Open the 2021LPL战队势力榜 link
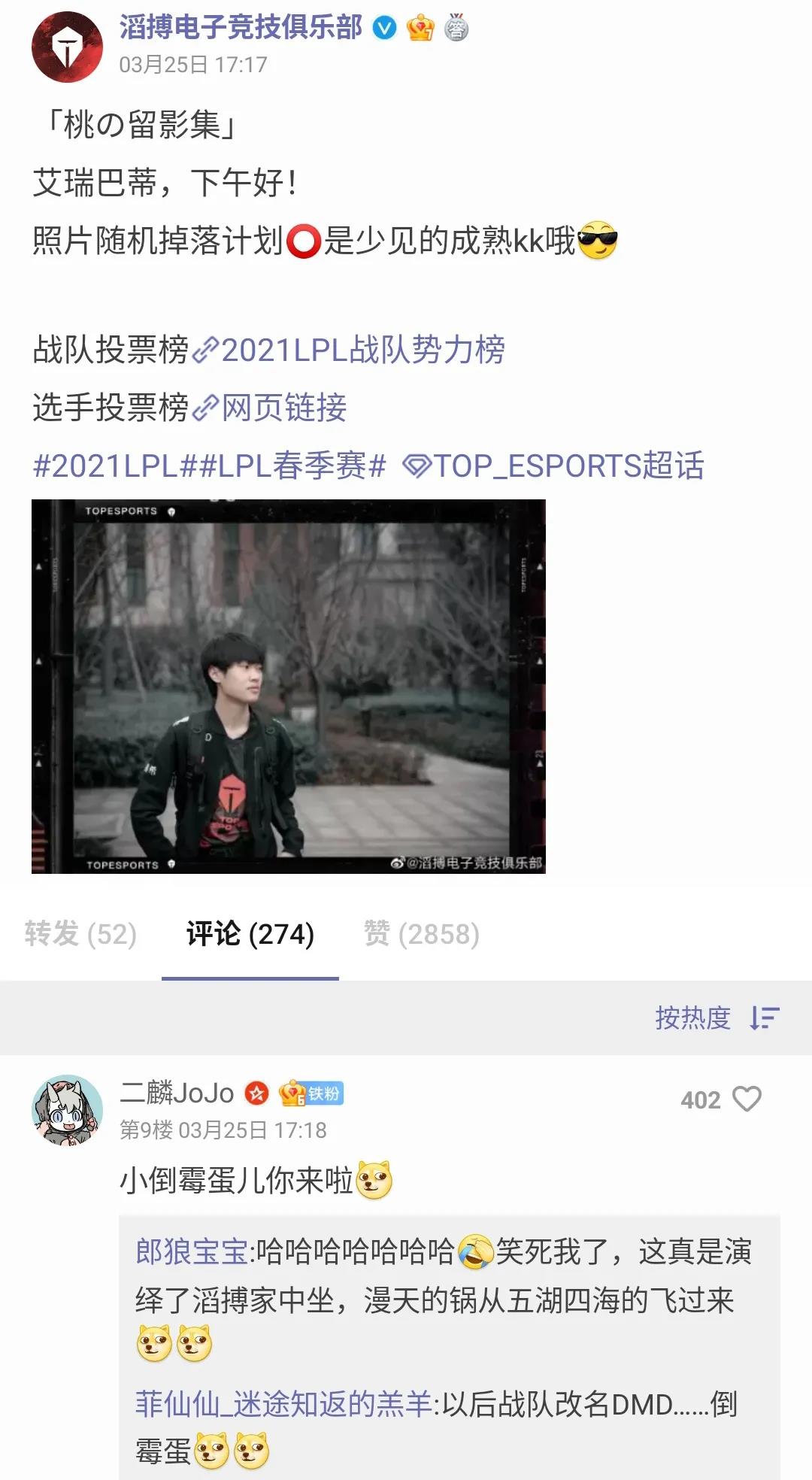The width and height of the screenshot is (812, 1480). 362,350
